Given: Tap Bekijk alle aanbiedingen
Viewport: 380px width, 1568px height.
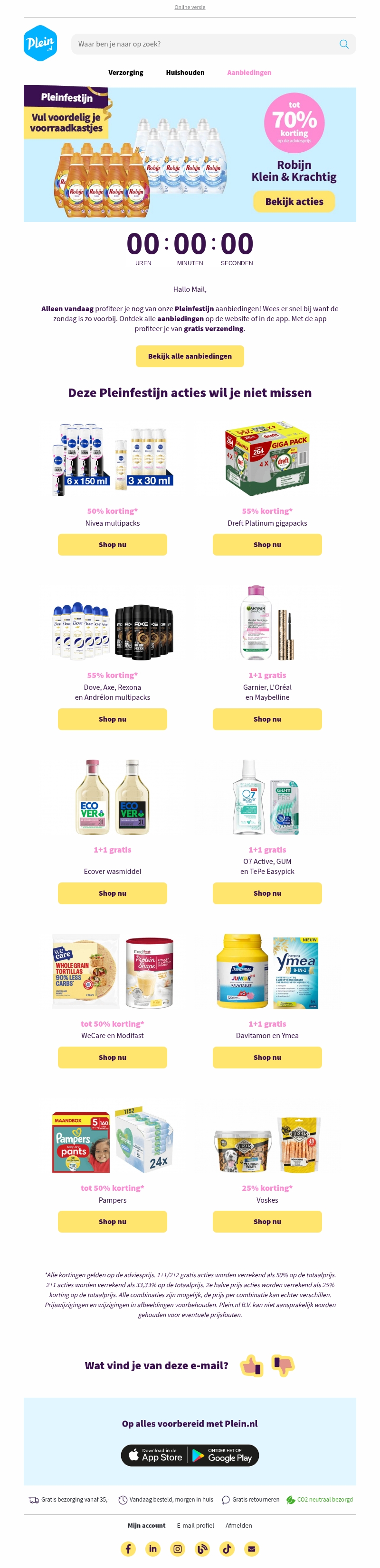Looking at the screenshot, I should coord(190,356).
